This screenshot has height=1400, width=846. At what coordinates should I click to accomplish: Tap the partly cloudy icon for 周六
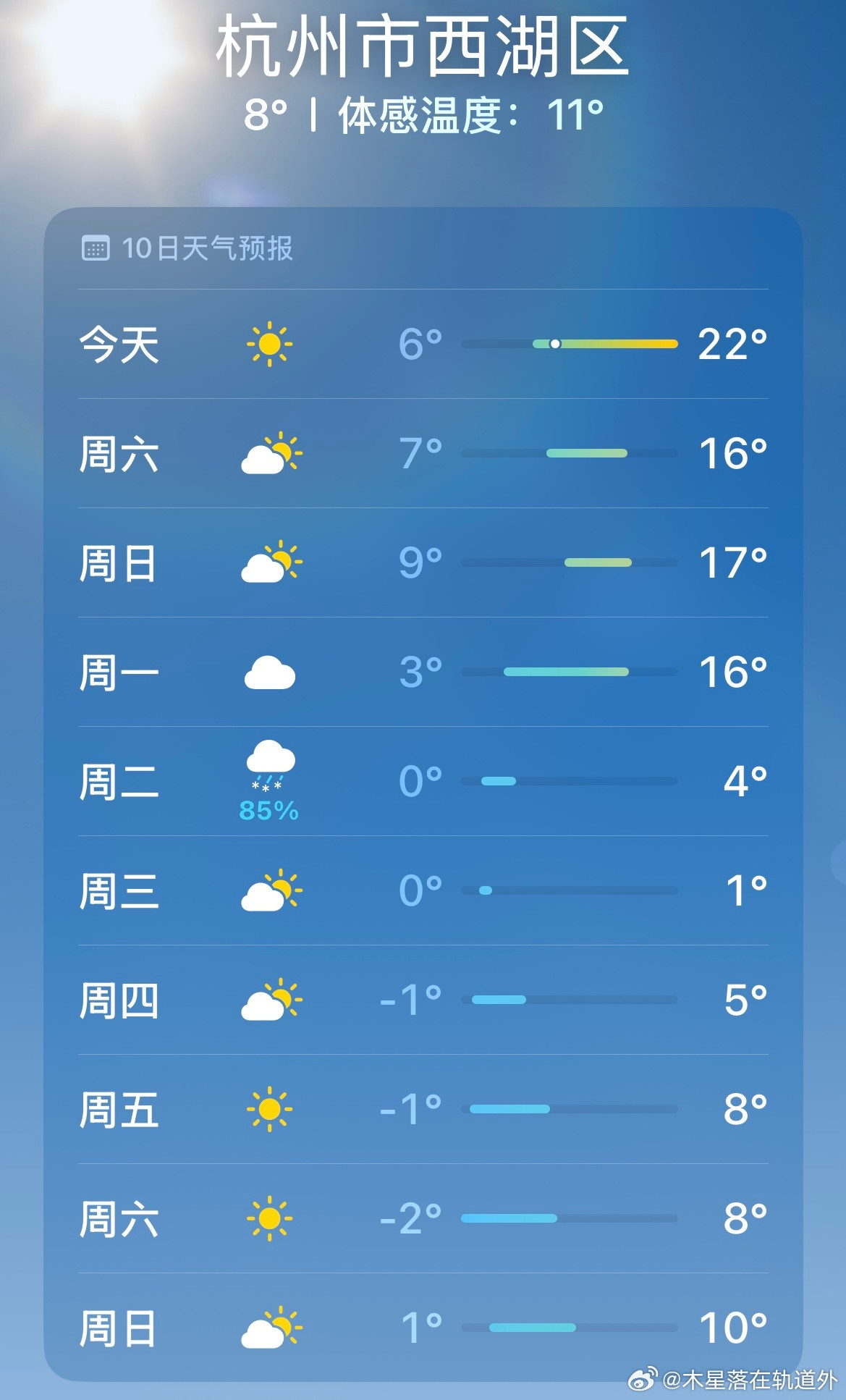270,455
